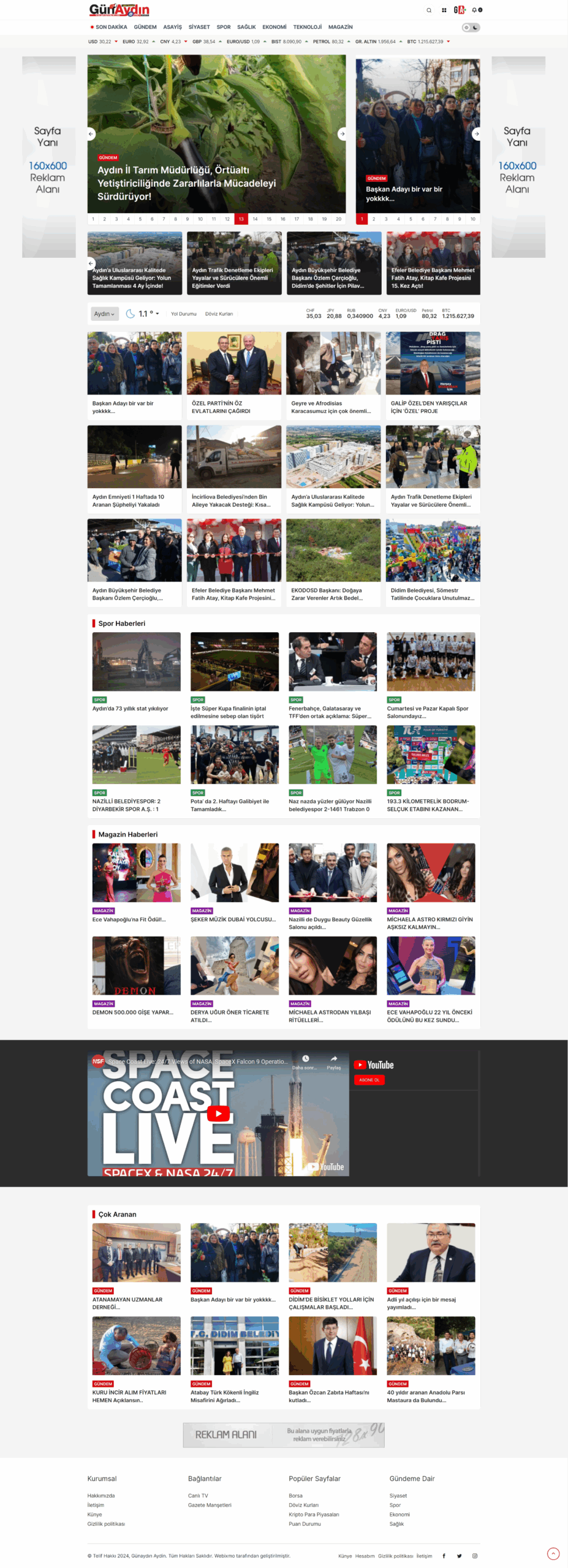Open the notifications bell
The height and width of the screenshot is (1568, 568).
(x=475, y=10)
